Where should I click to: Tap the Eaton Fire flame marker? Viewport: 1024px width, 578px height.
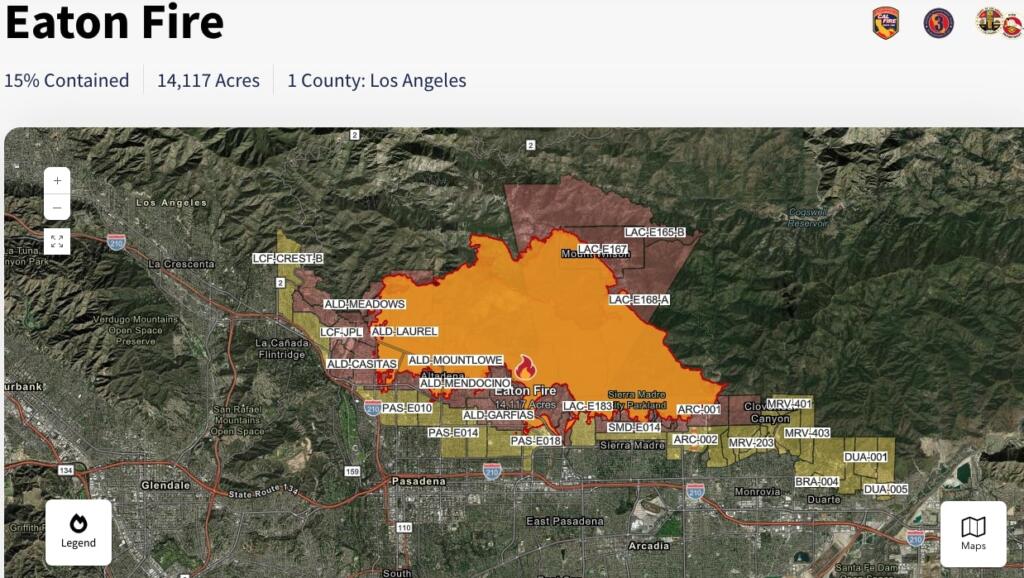click(526, 367)
